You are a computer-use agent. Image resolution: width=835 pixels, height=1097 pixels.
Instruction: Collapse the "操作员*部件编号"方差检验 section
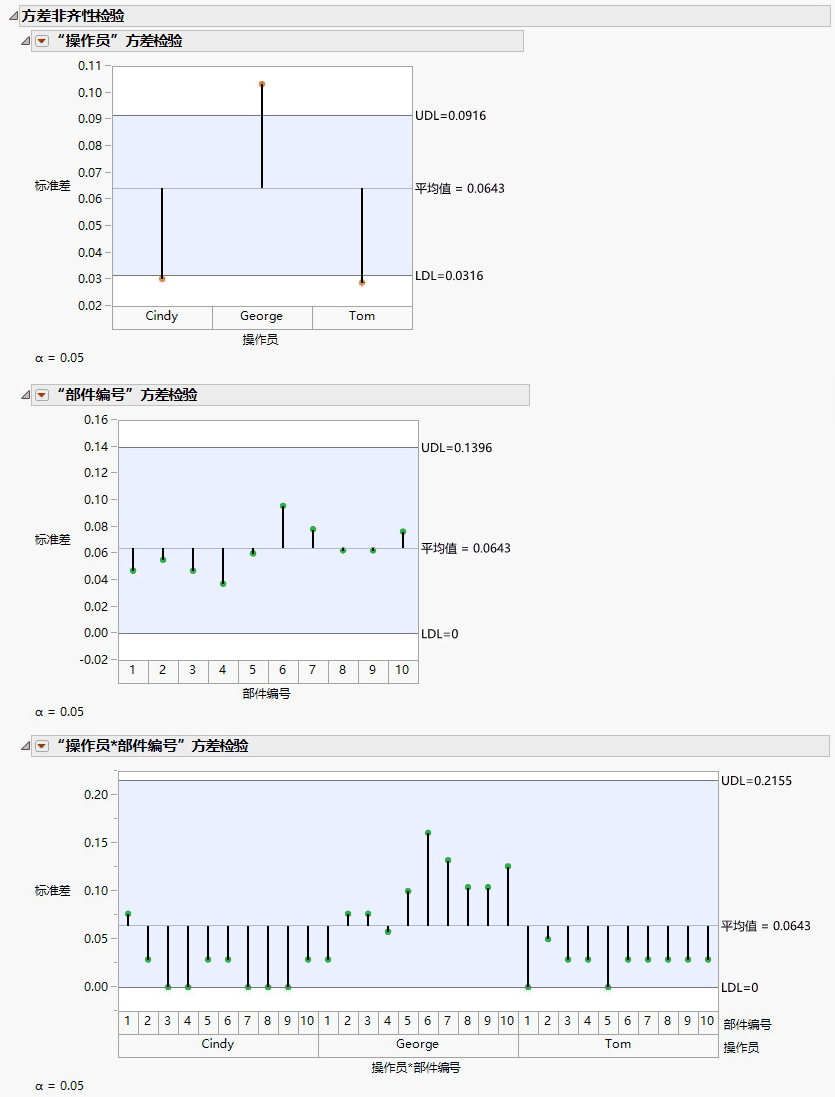point(26,746)
